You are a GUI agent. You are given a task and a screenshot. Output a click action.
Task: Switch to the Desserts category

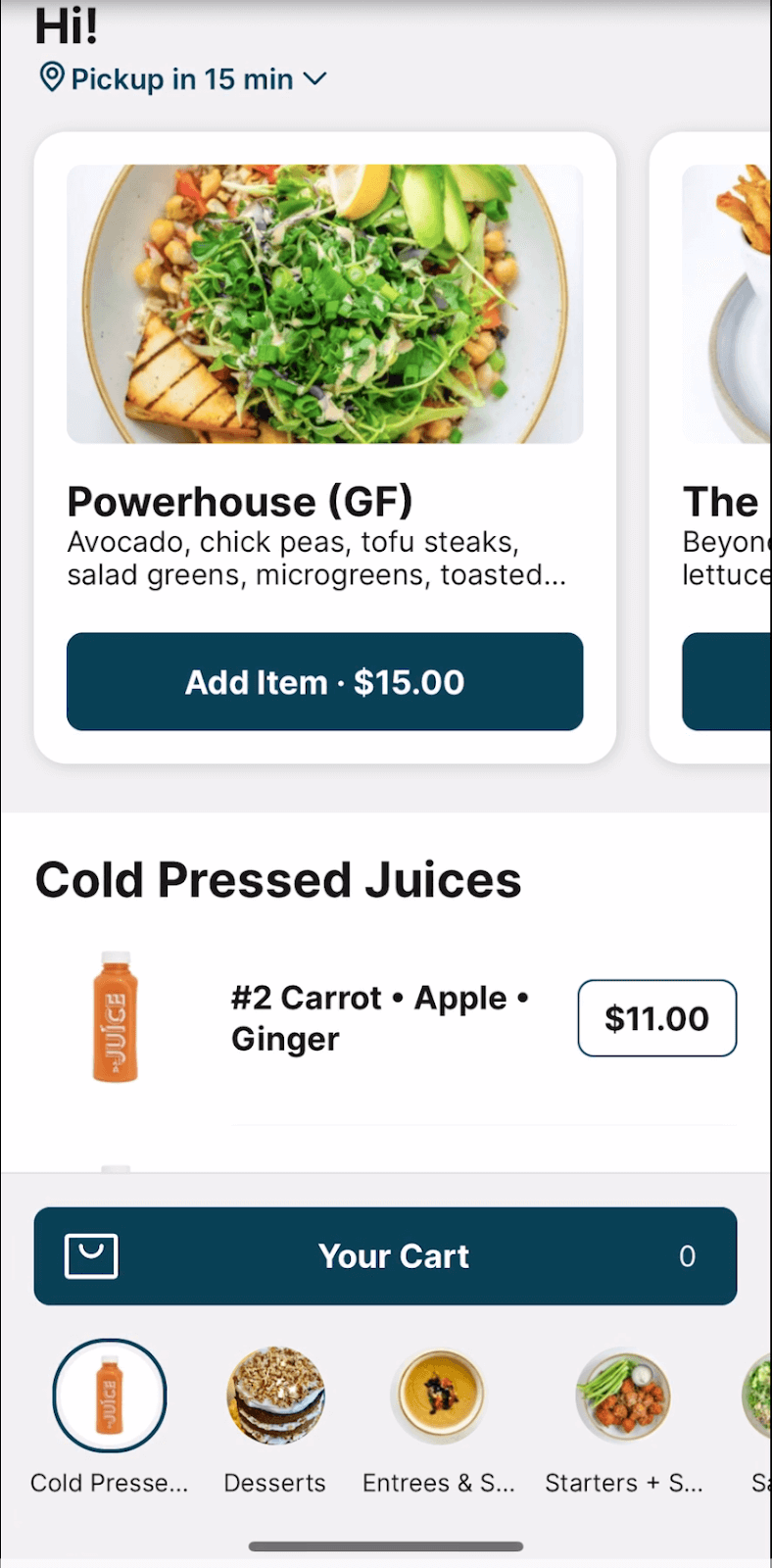275,1418
